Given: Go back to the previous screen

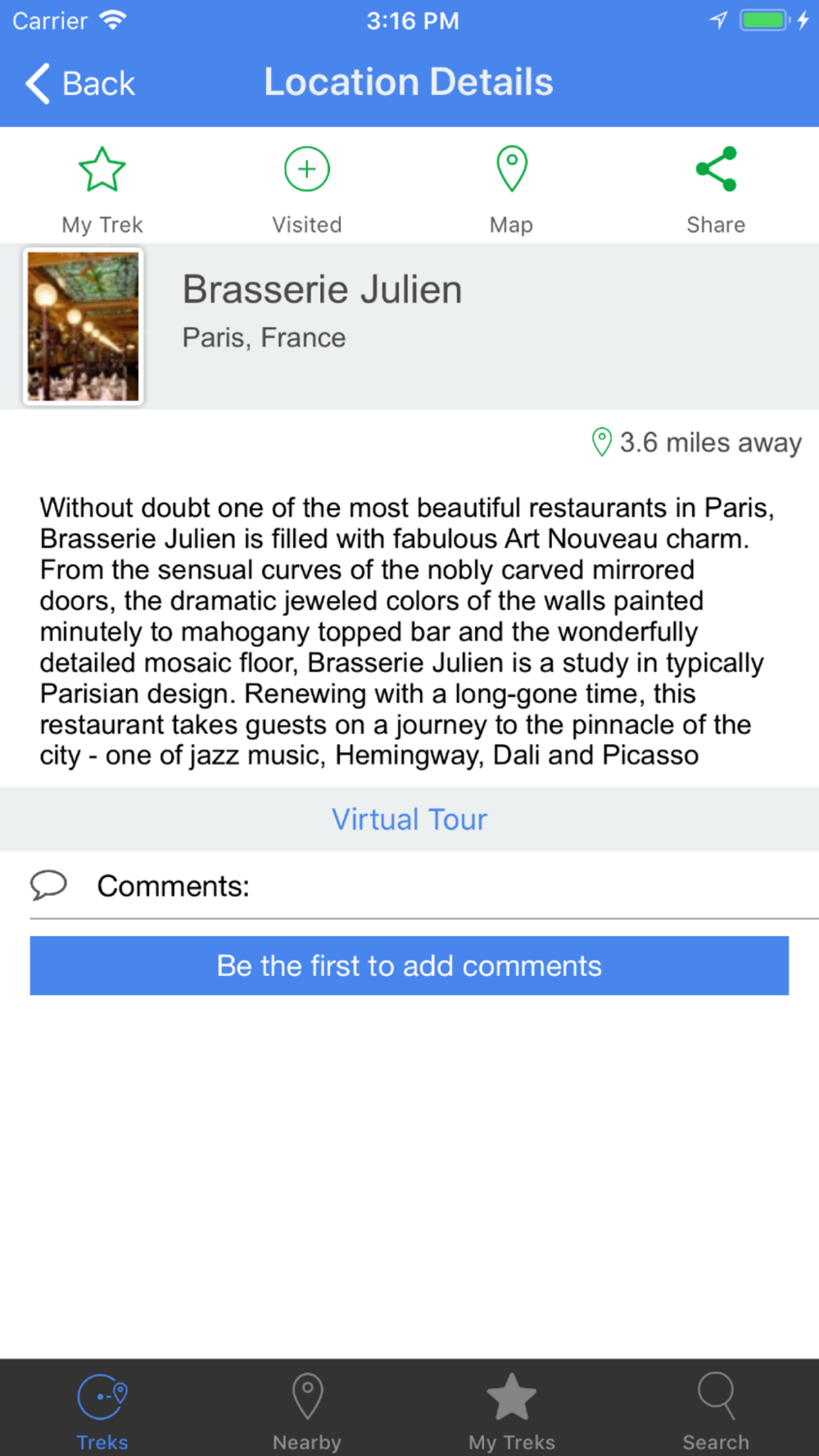Looking at the screenshot, I should (79, 84).
